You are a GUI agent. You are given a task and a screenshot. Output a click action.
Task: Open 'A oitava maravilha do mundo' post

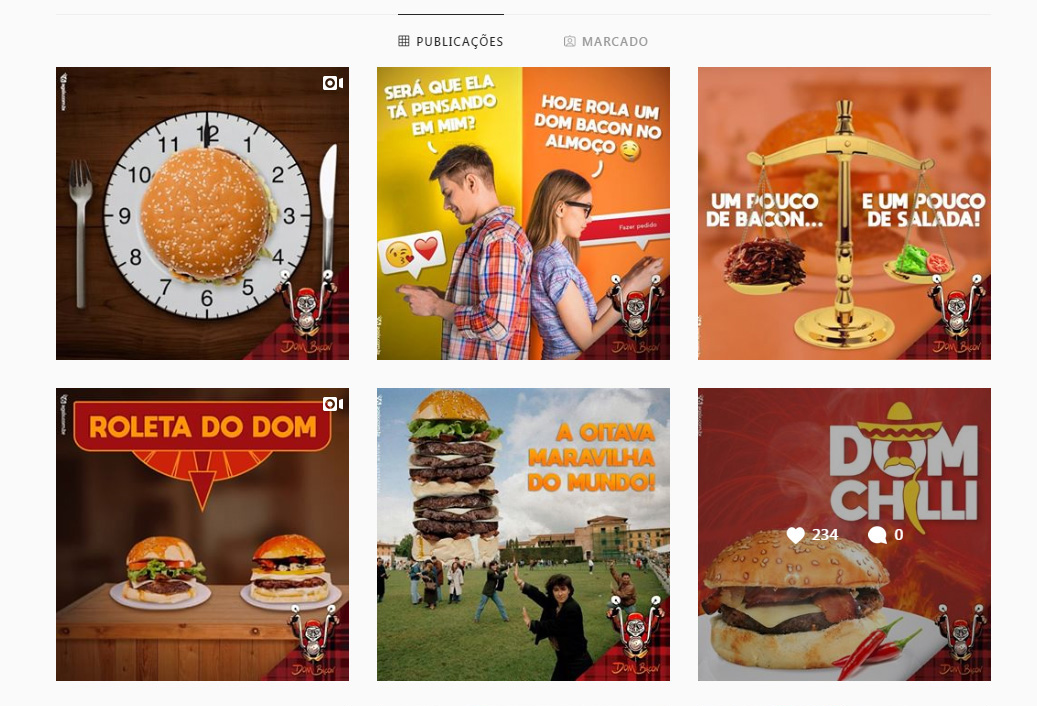coord(523,534)
